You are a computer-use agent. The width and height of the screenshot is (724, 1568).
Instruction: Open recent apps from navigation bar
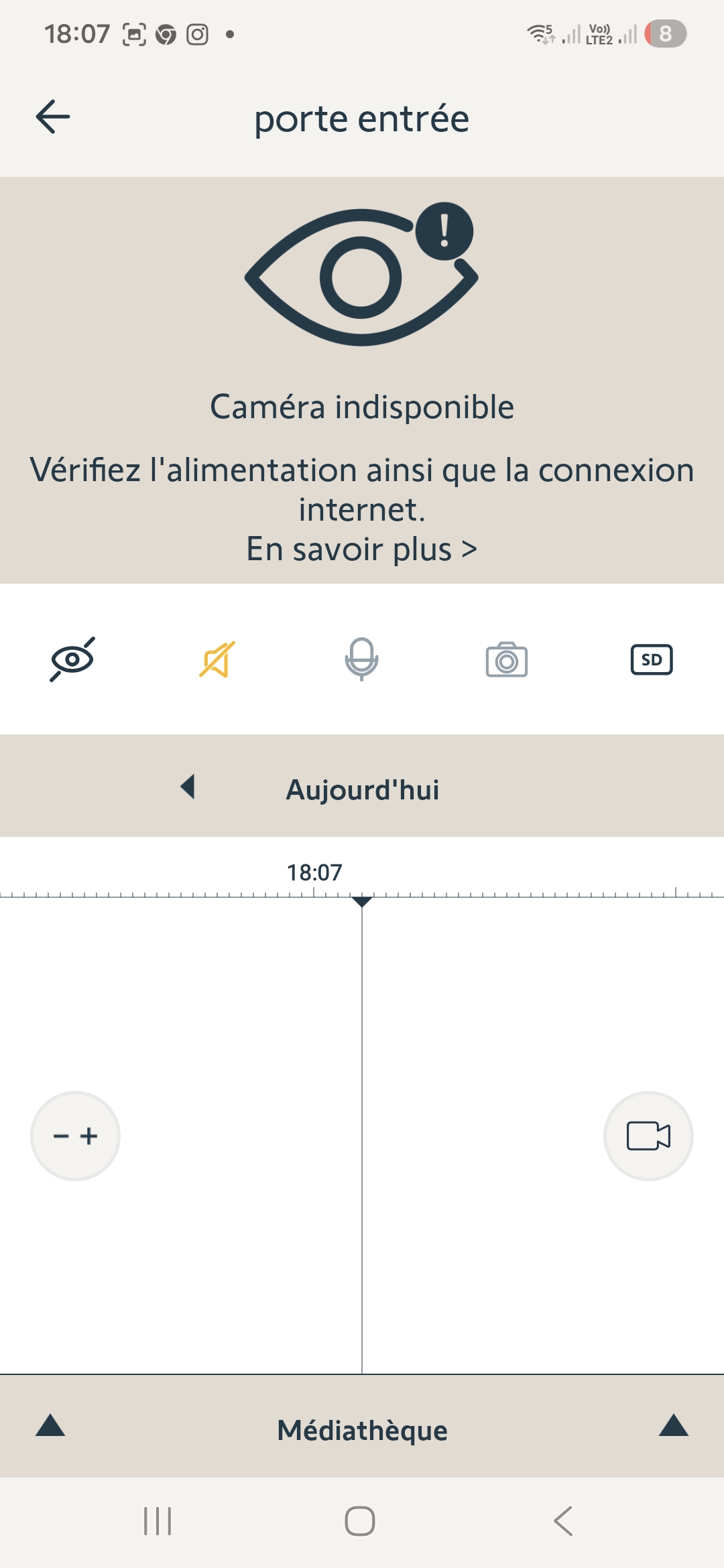[x=158, y=1521]
